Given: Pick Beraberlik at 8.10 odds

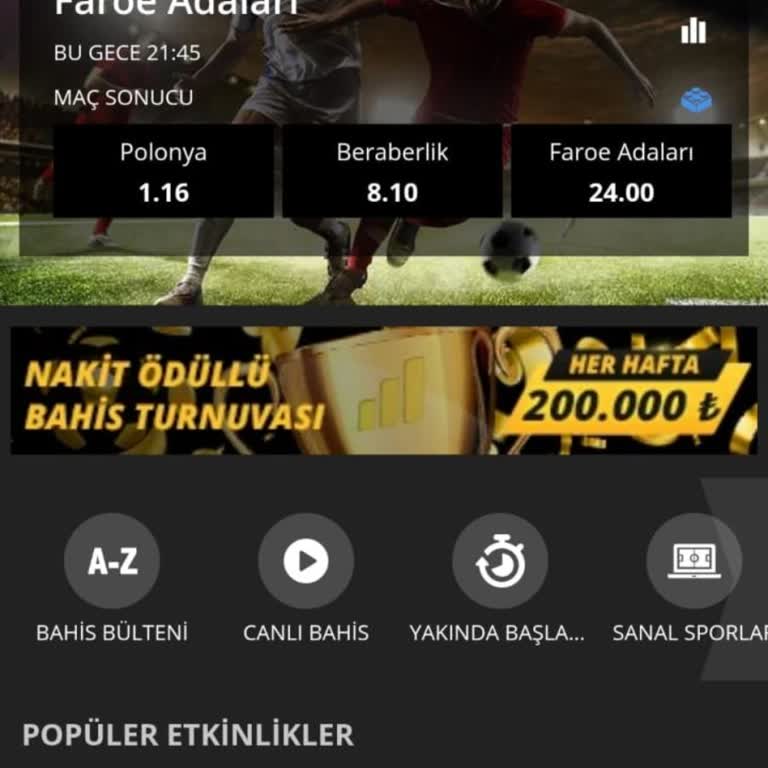Looking at the screenshot, I should click(392, 171).
